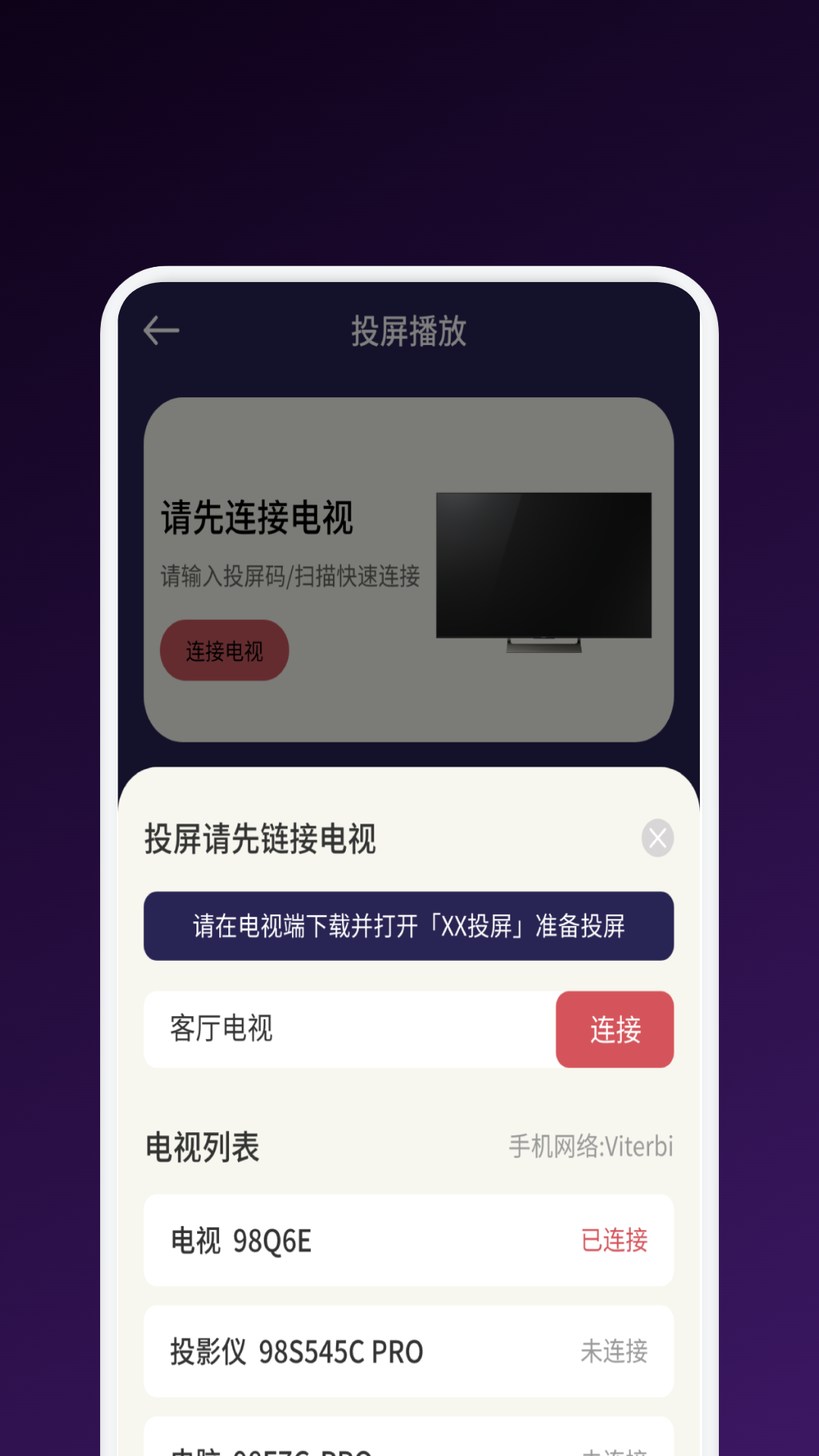Click the red 连接 button beside 客厅电视
This screenshot has height=1456, width=819.
pos(615,1029)
